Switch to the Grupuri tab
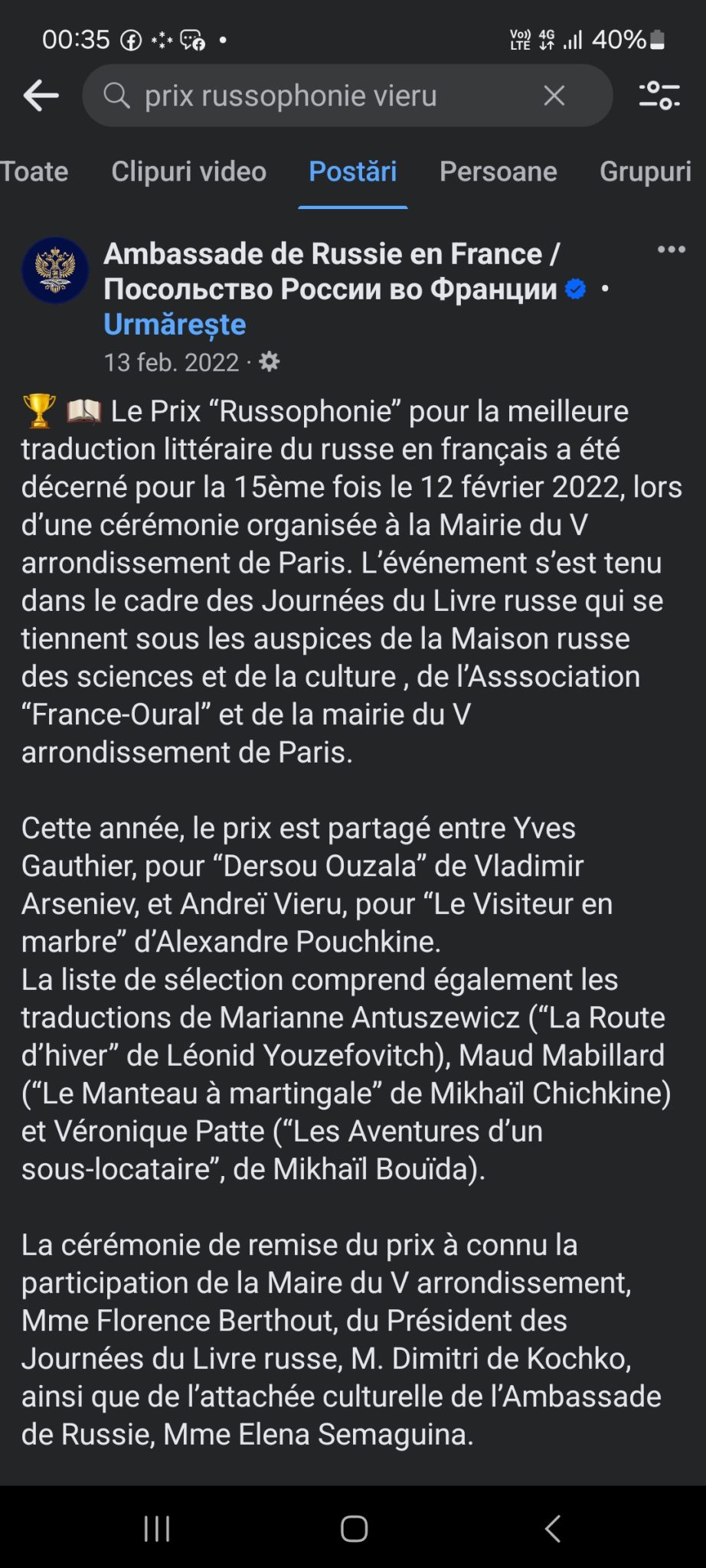 pyautogui.click(x=646, y=171)
